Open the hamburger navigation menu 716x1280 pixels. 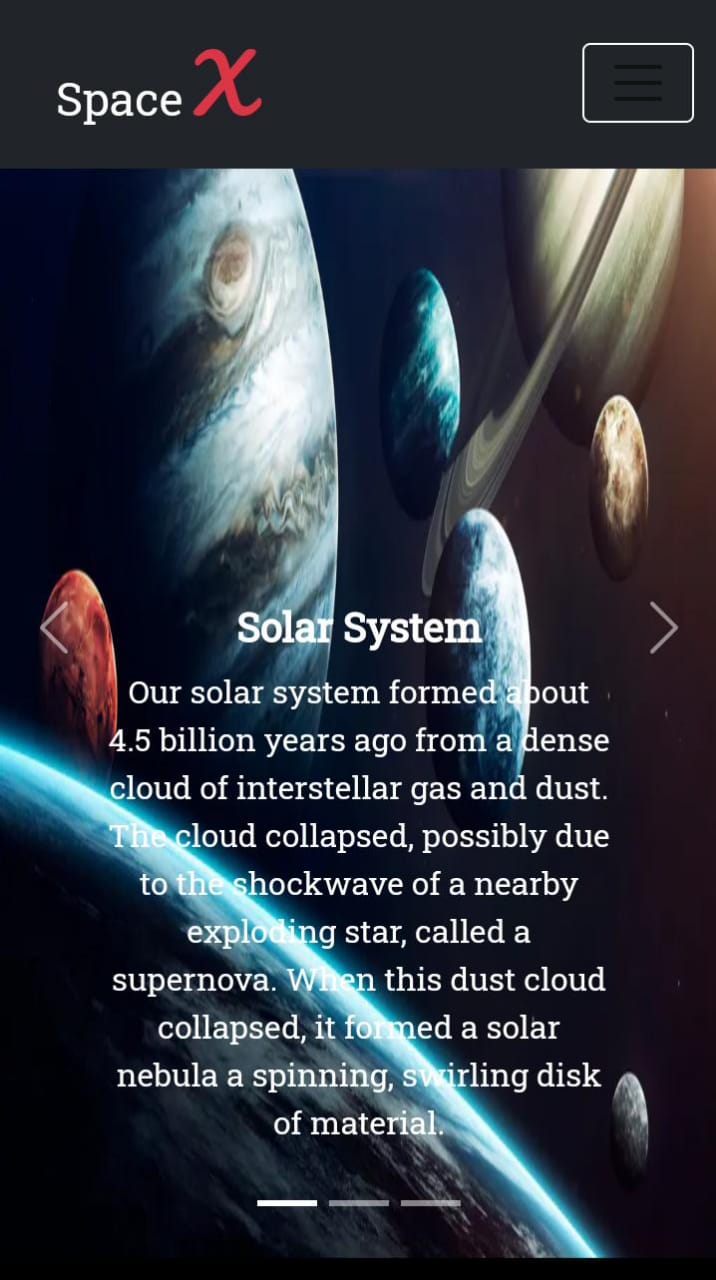(637, 83)
